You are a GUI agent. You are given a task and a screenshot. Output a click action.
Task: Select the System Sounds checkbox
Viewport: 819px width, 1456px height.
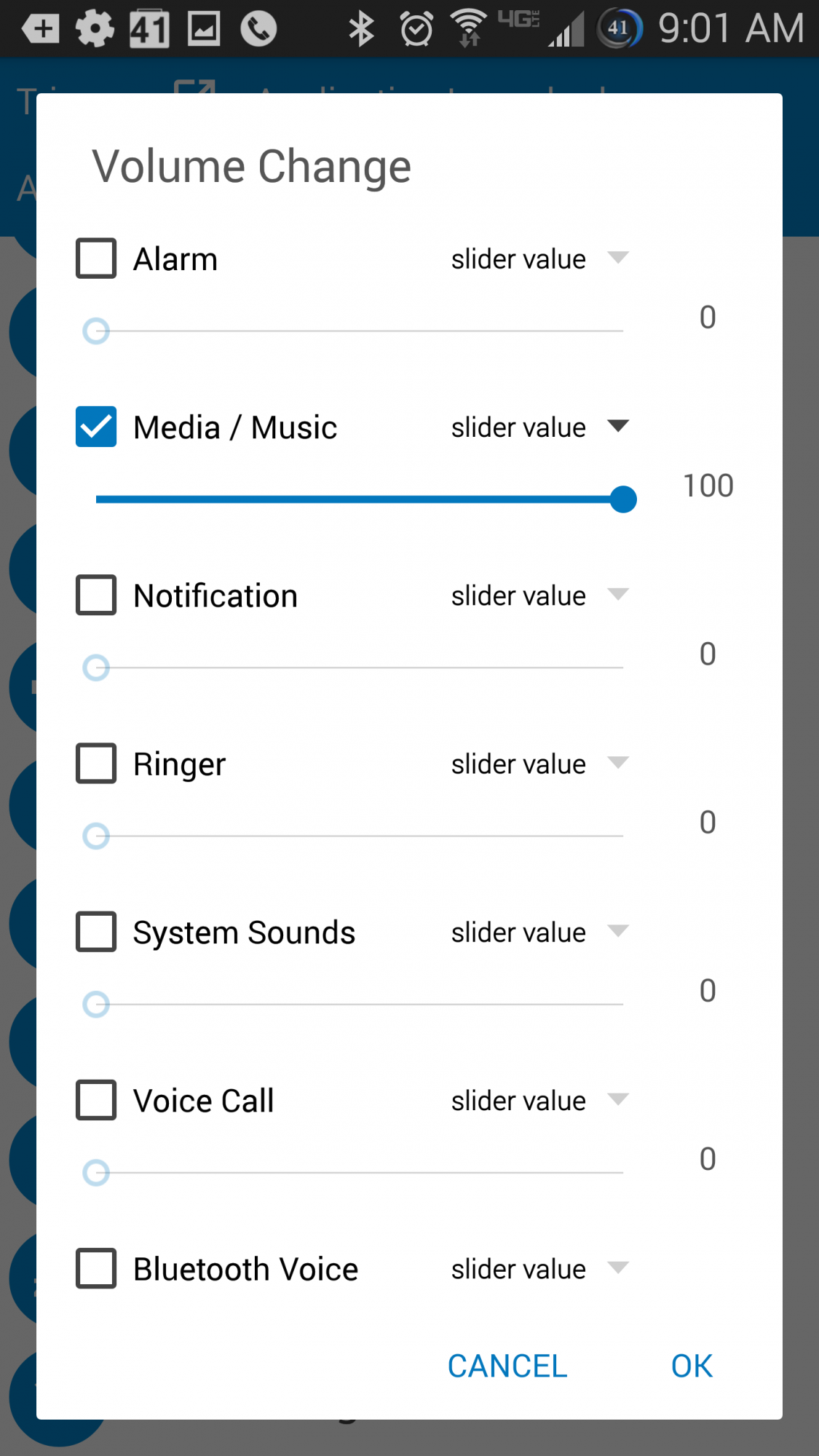[x=96, y=931]
